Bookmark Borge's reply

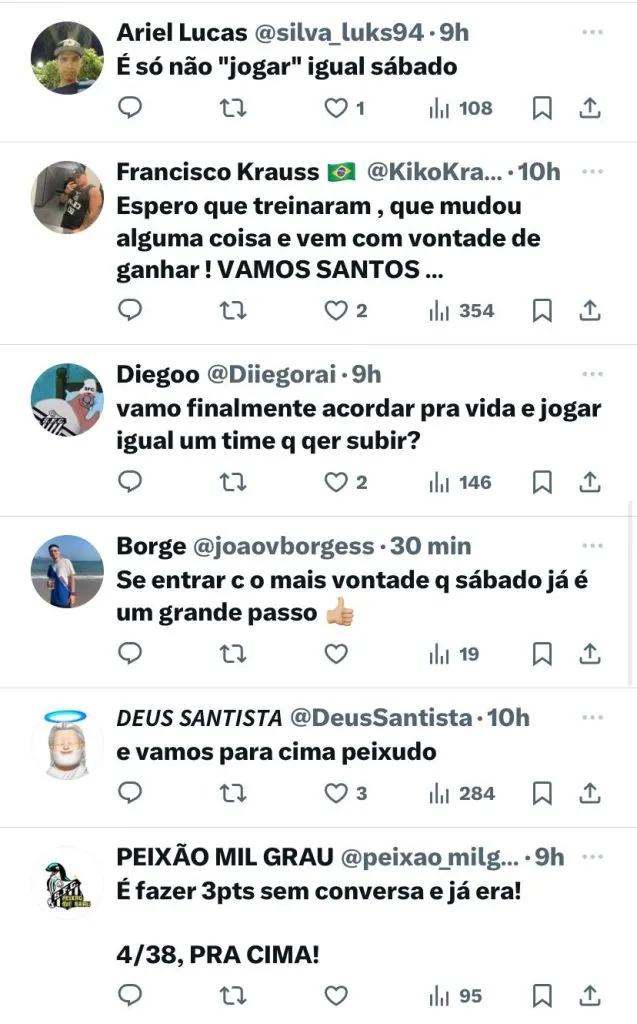(x=542, y=654)
